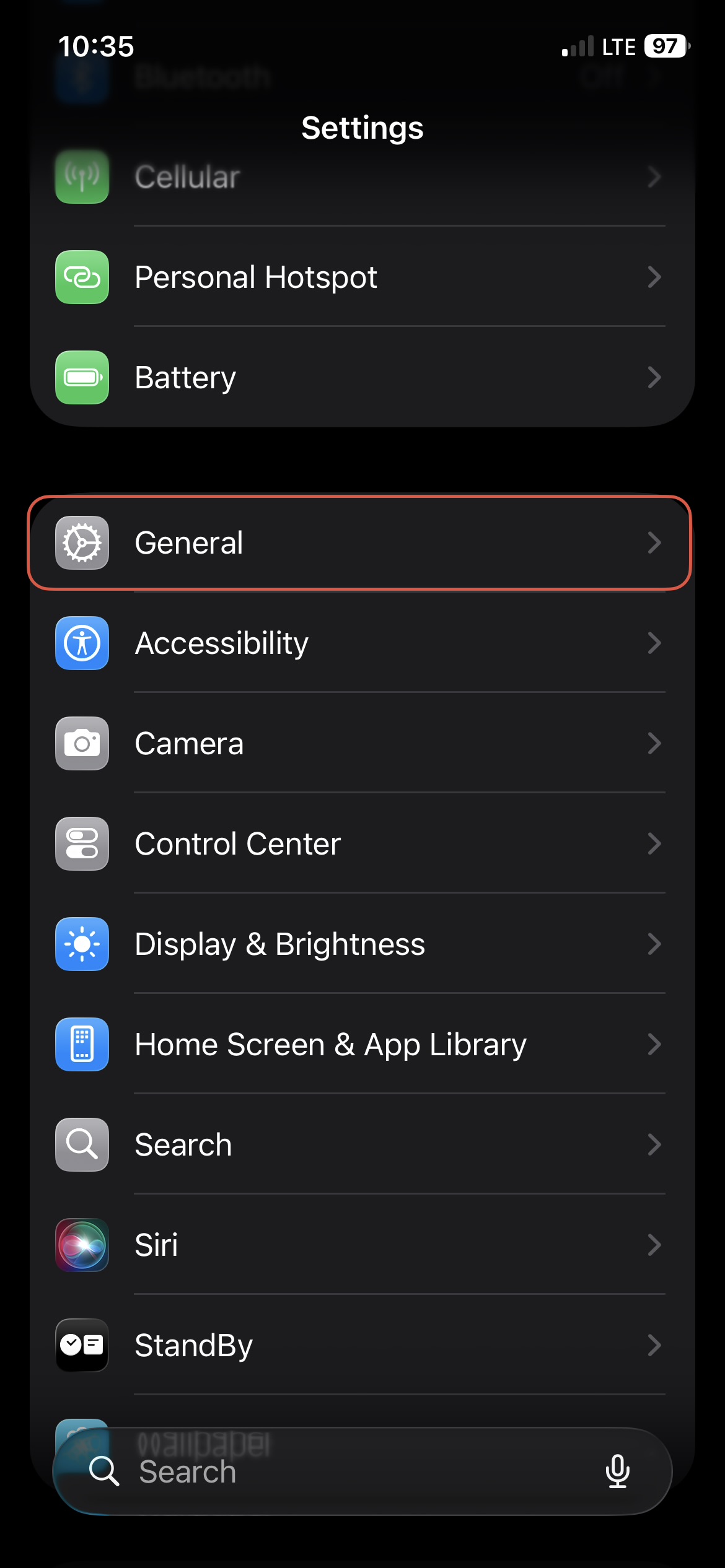Open Home Screen & App Library
725x1568 pixels.
tap(362, 1044)
